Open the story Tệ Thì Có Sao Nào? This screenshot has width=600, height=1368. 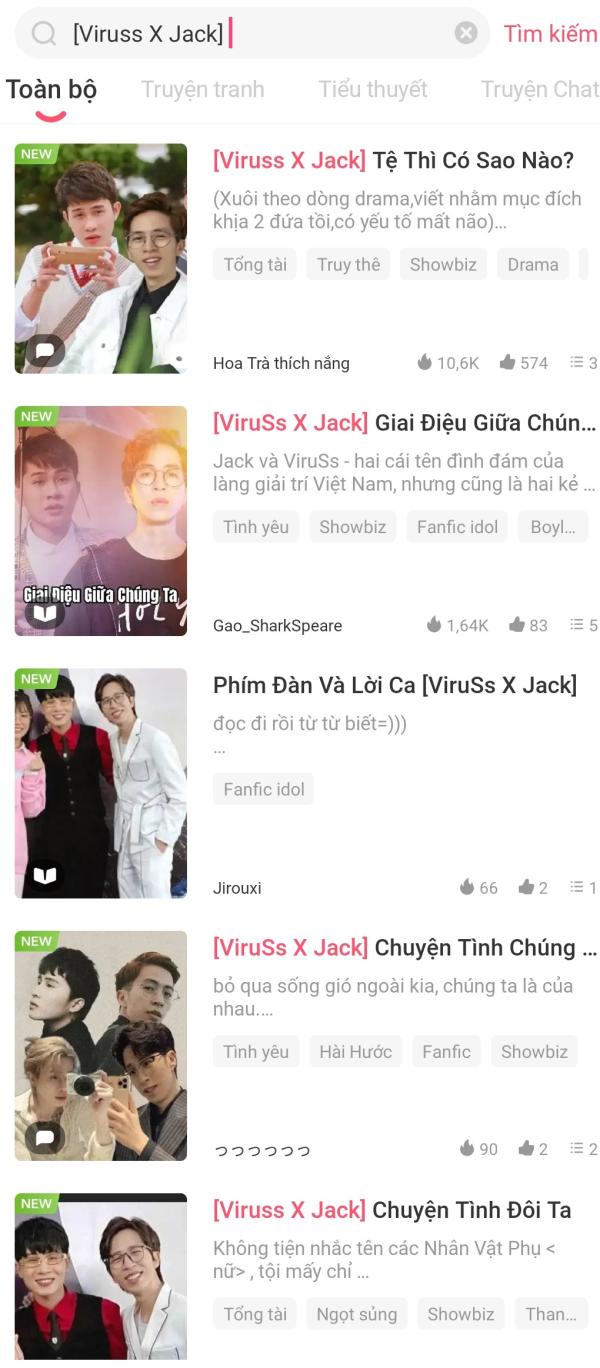pos(393,161)
